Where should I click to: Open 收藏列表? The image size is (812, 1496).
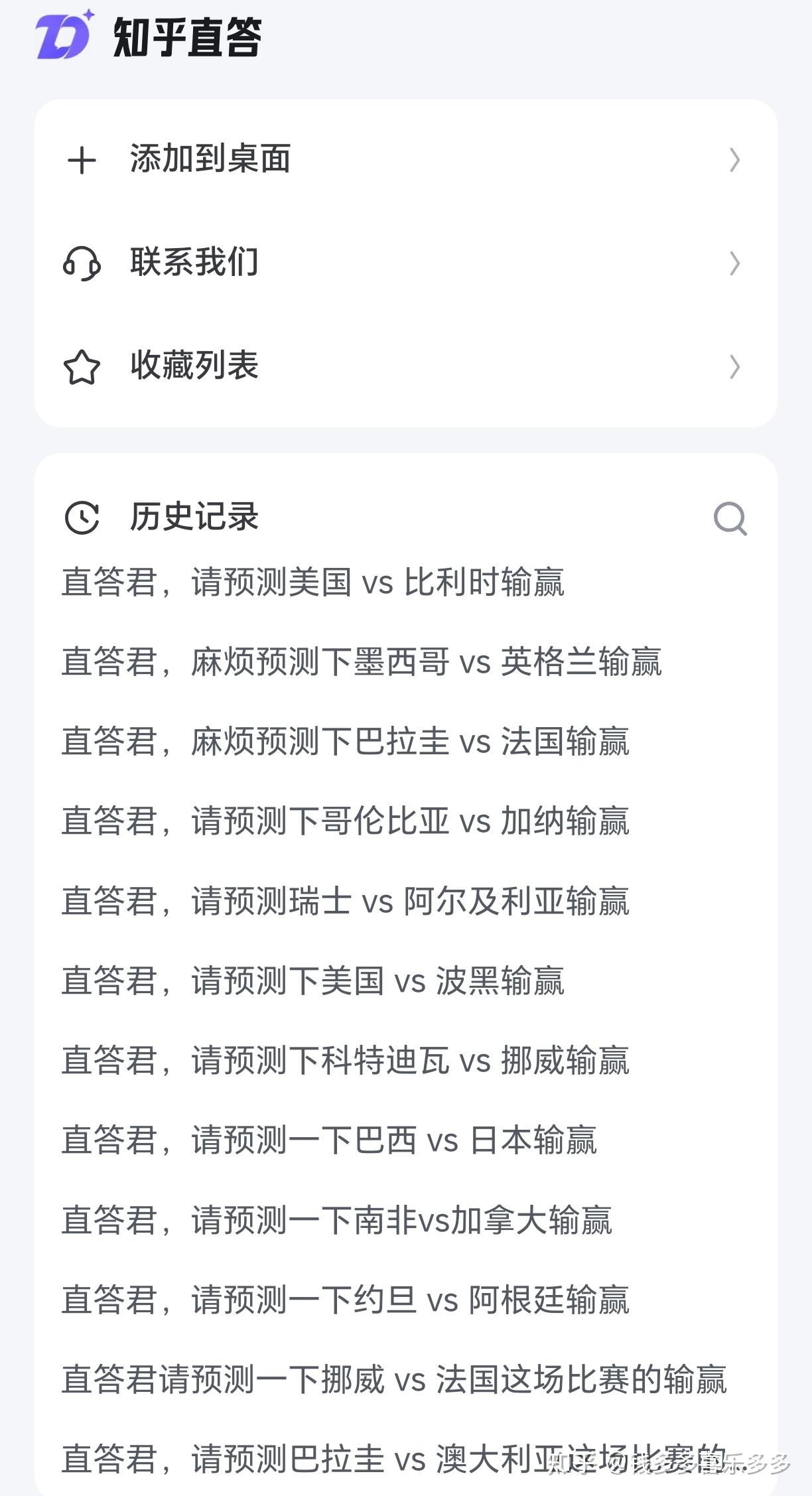pos(405,366)
